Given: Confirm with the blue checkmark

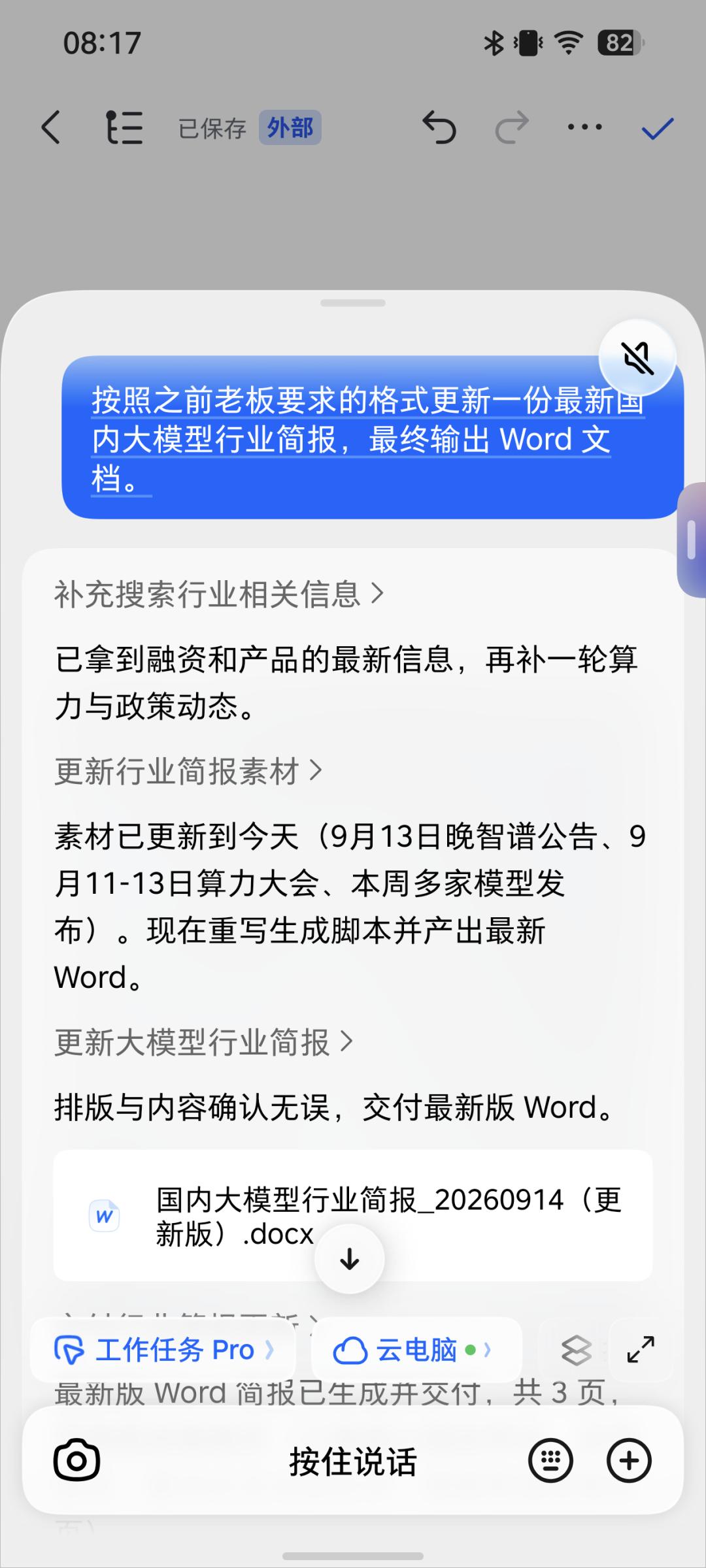Looking at the screenshot, I should pos(657,128).
